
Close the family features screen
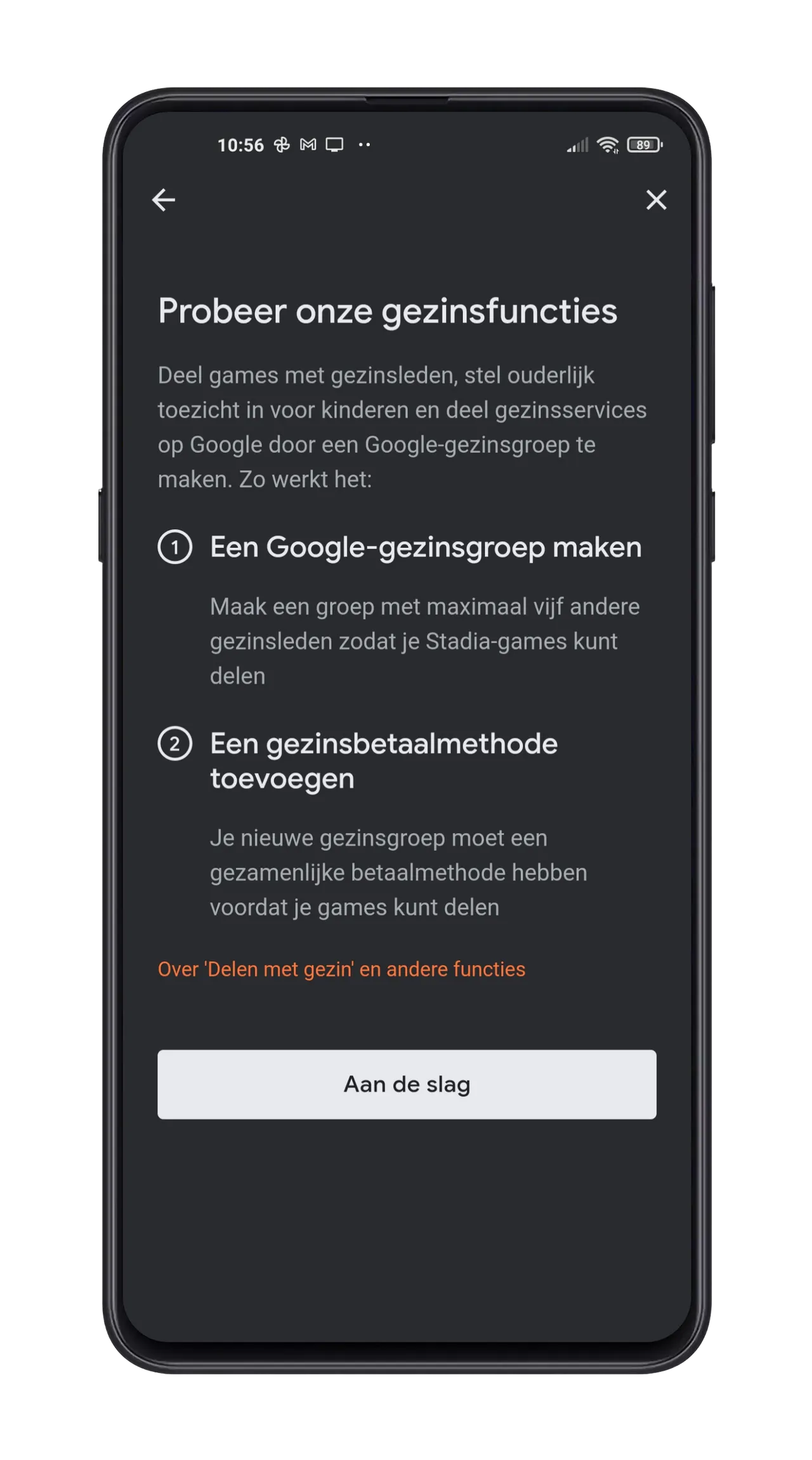[656, 200]
